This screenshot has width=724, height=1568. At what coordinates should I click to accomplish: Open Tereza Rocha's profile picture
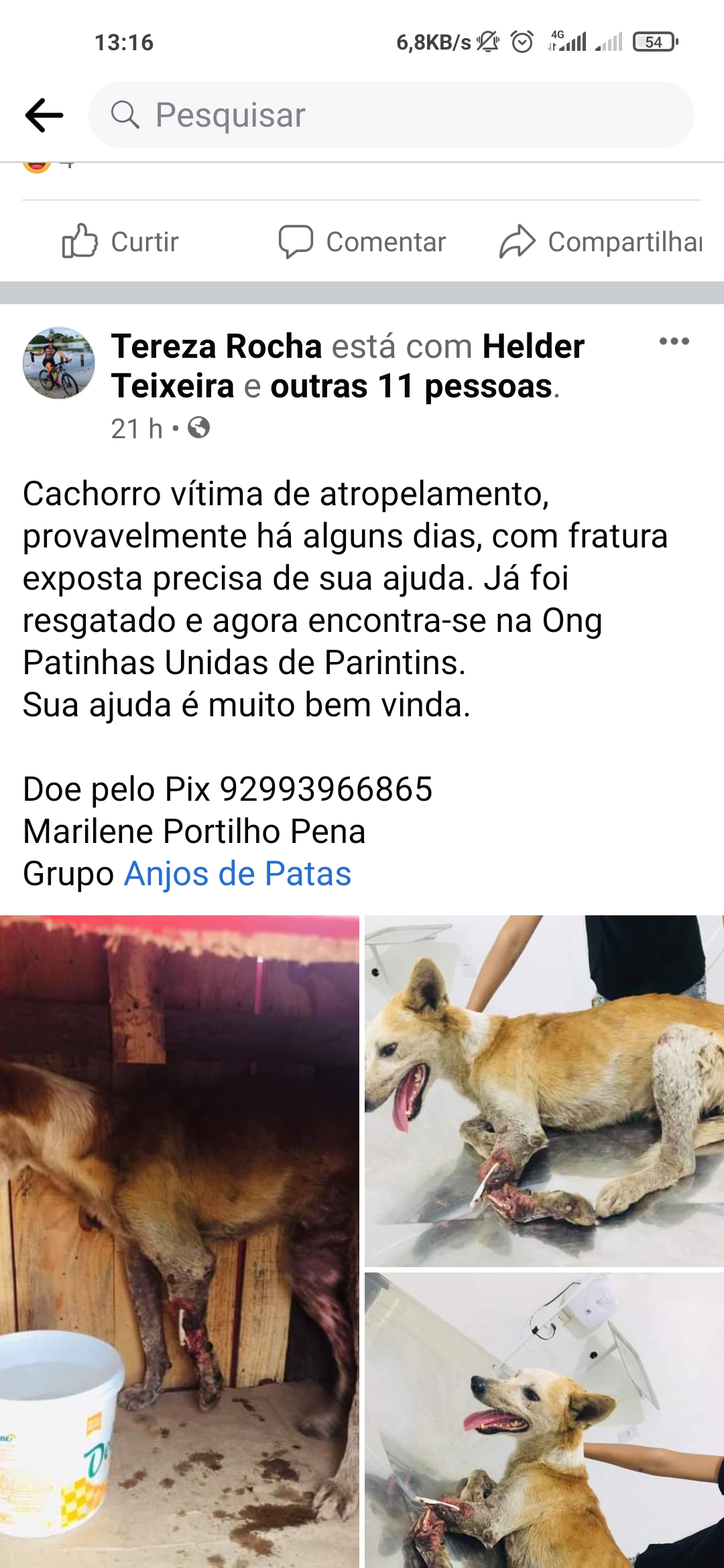point(59,363)
